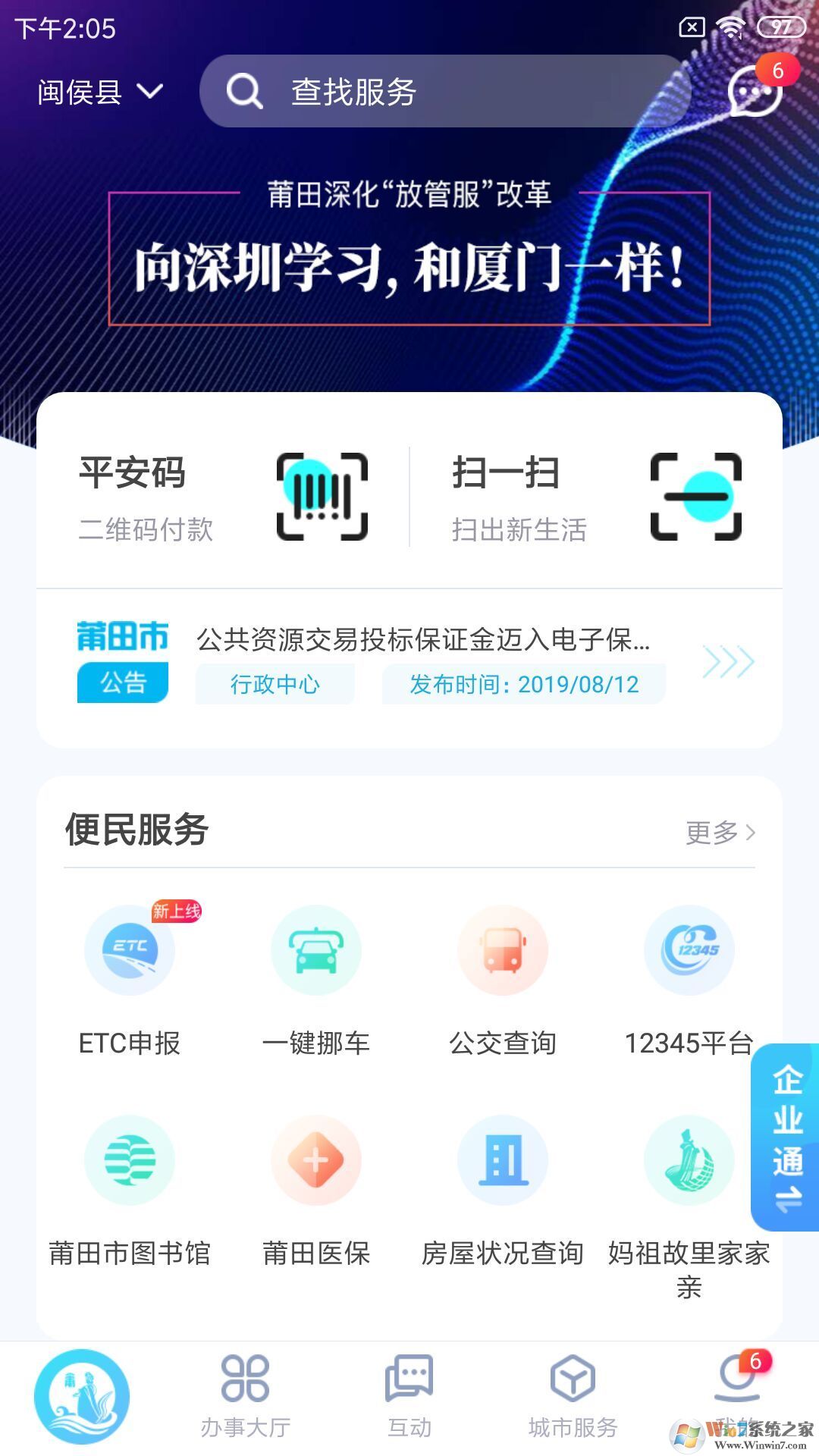Select the 一键挪车 car-moving icon
Screen dimensions: 819x1456
pos(315,952)
